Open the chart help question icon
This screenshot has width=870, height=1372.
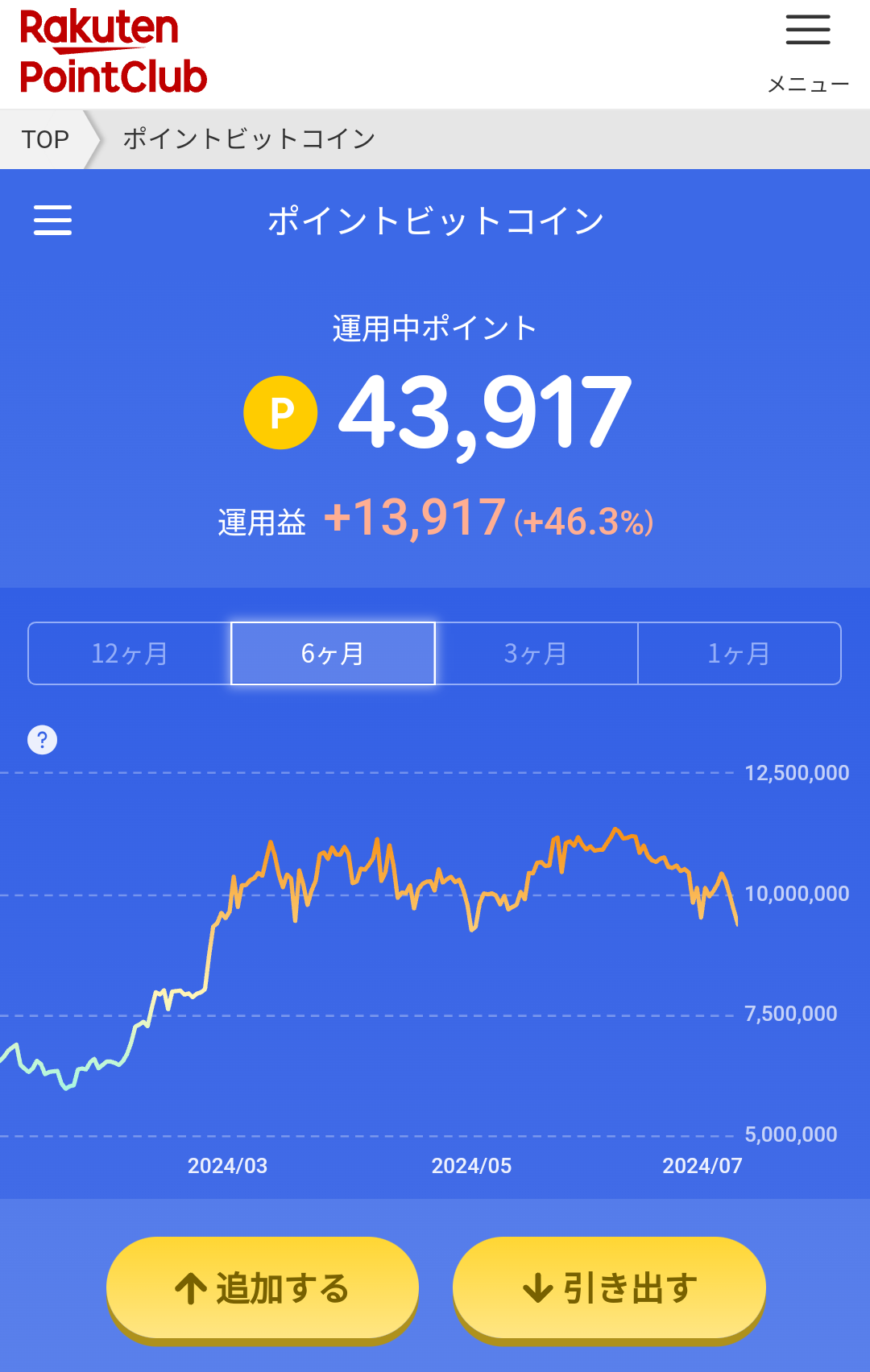(x=43, y=739)
